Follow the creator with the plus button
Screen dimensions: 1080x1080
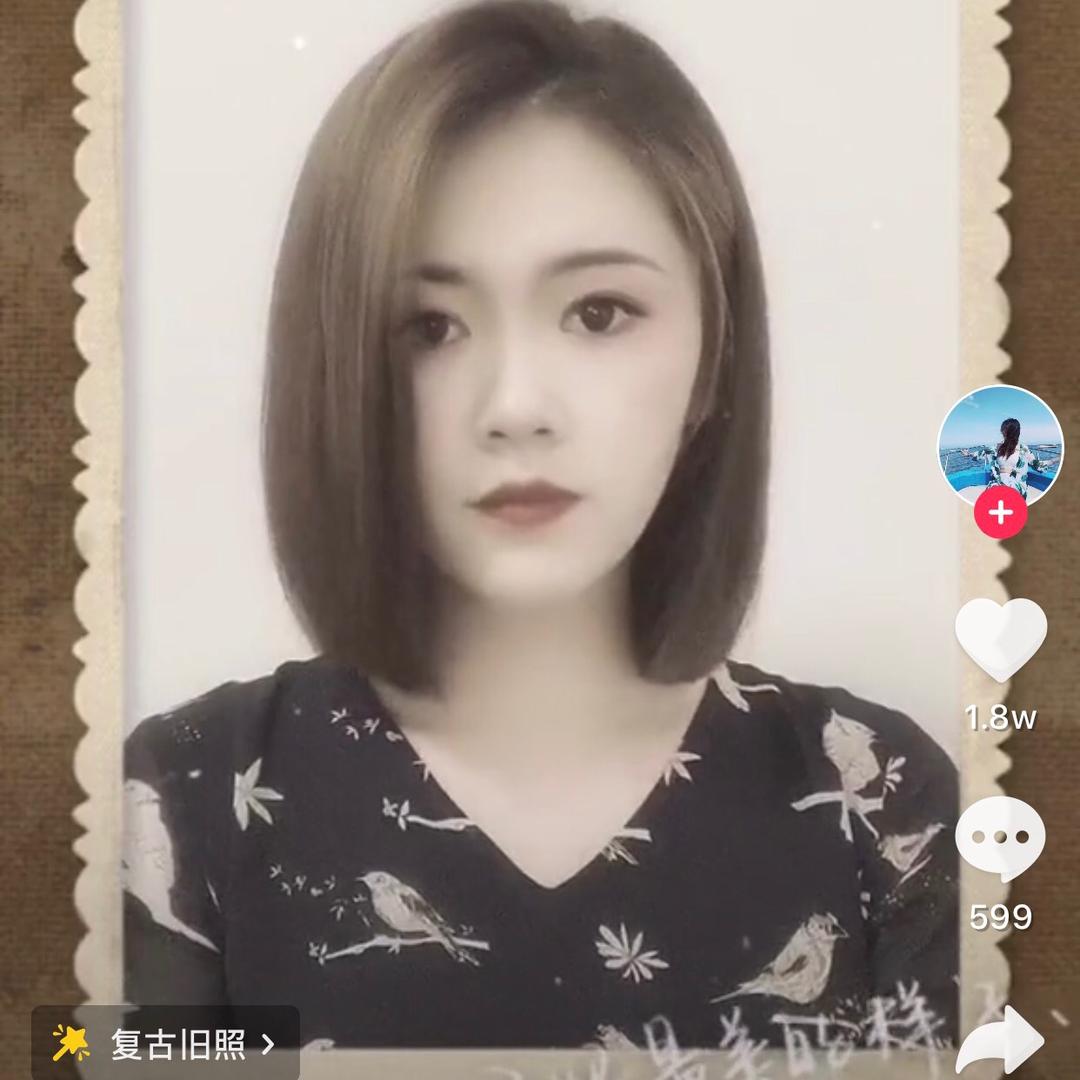(1000, 514)
